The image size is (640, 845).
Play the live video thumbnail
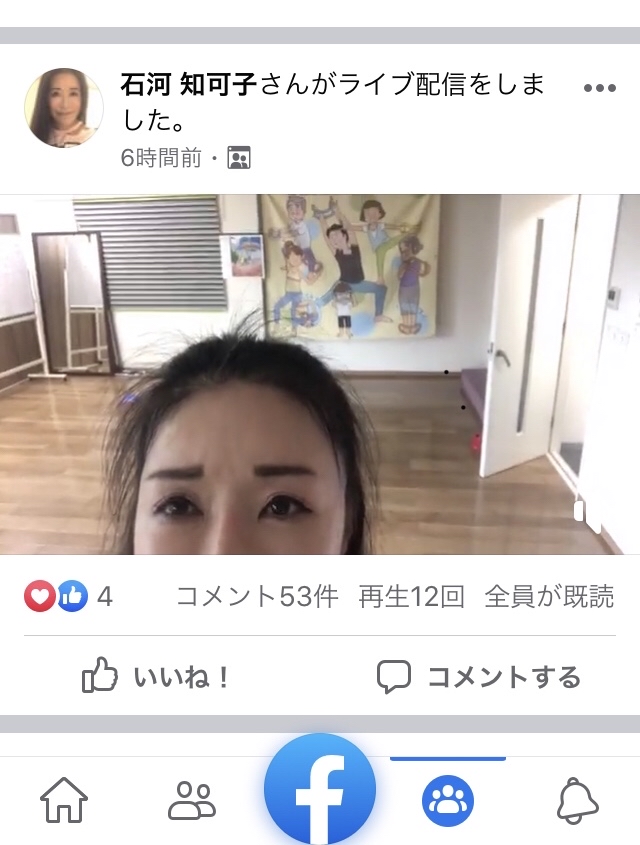(x=320, y=374)
